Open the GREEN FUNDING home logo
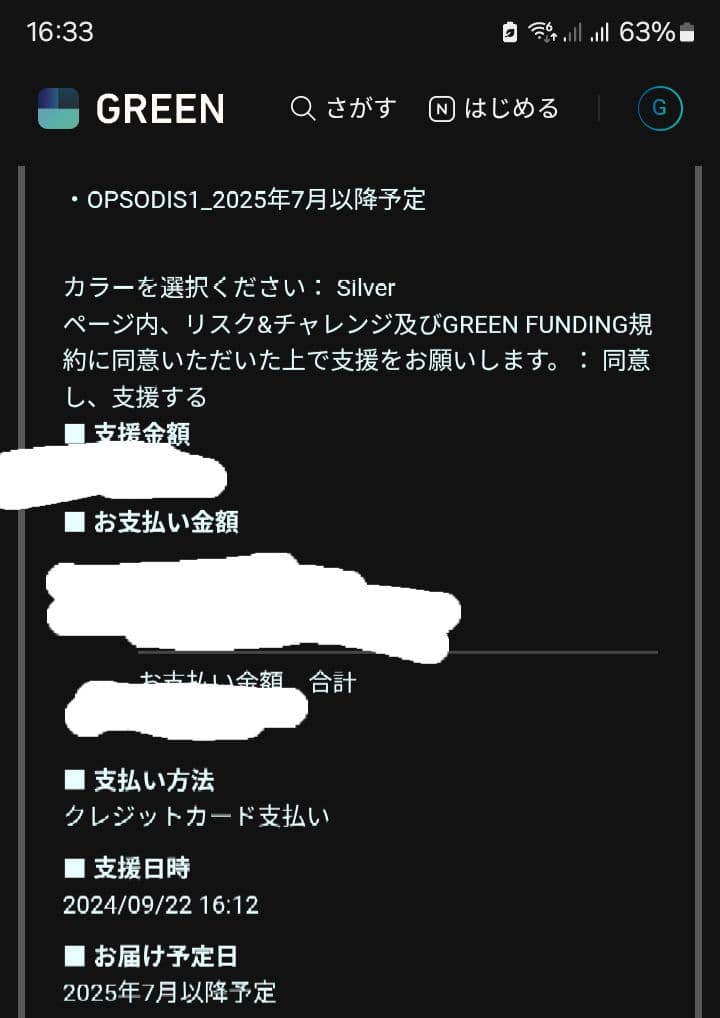This screenshot has height=1018, width=720. click(130, 107)
